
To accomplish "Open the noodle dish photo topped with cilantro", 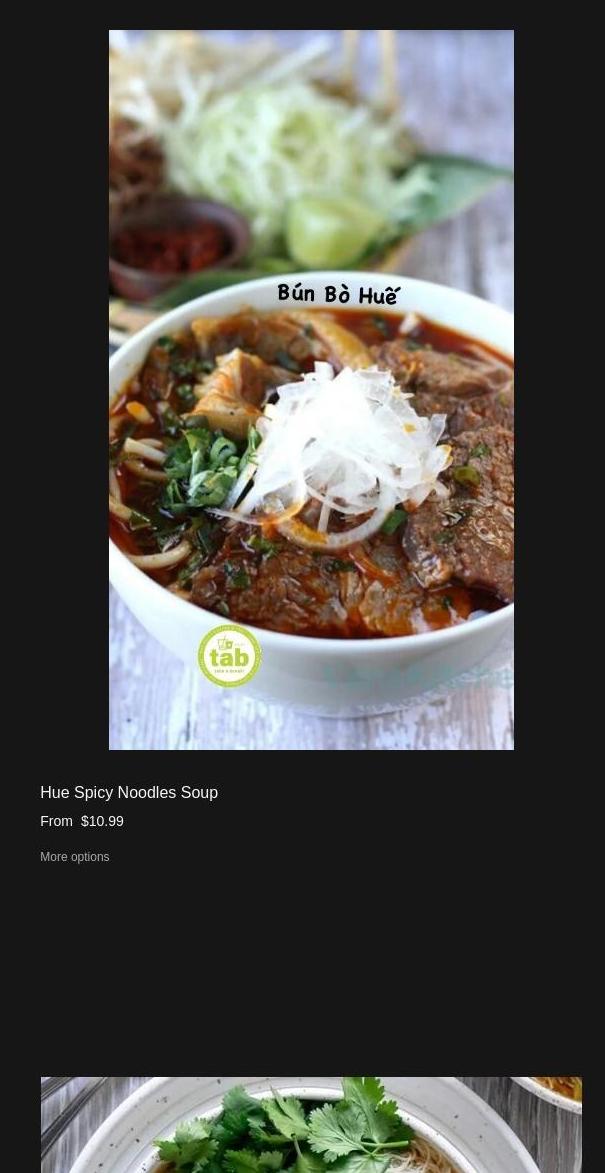I will click(311, 1125).
